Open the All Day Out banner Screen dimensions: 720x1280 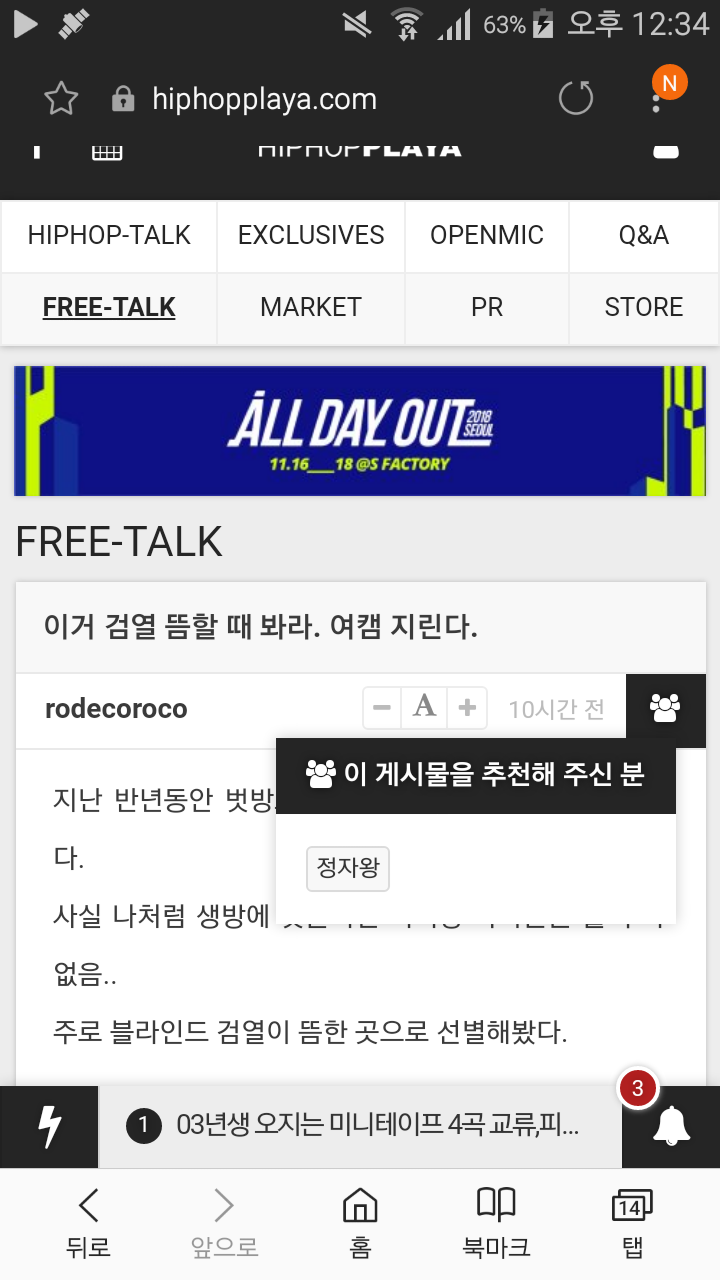(x=360, y=431)
